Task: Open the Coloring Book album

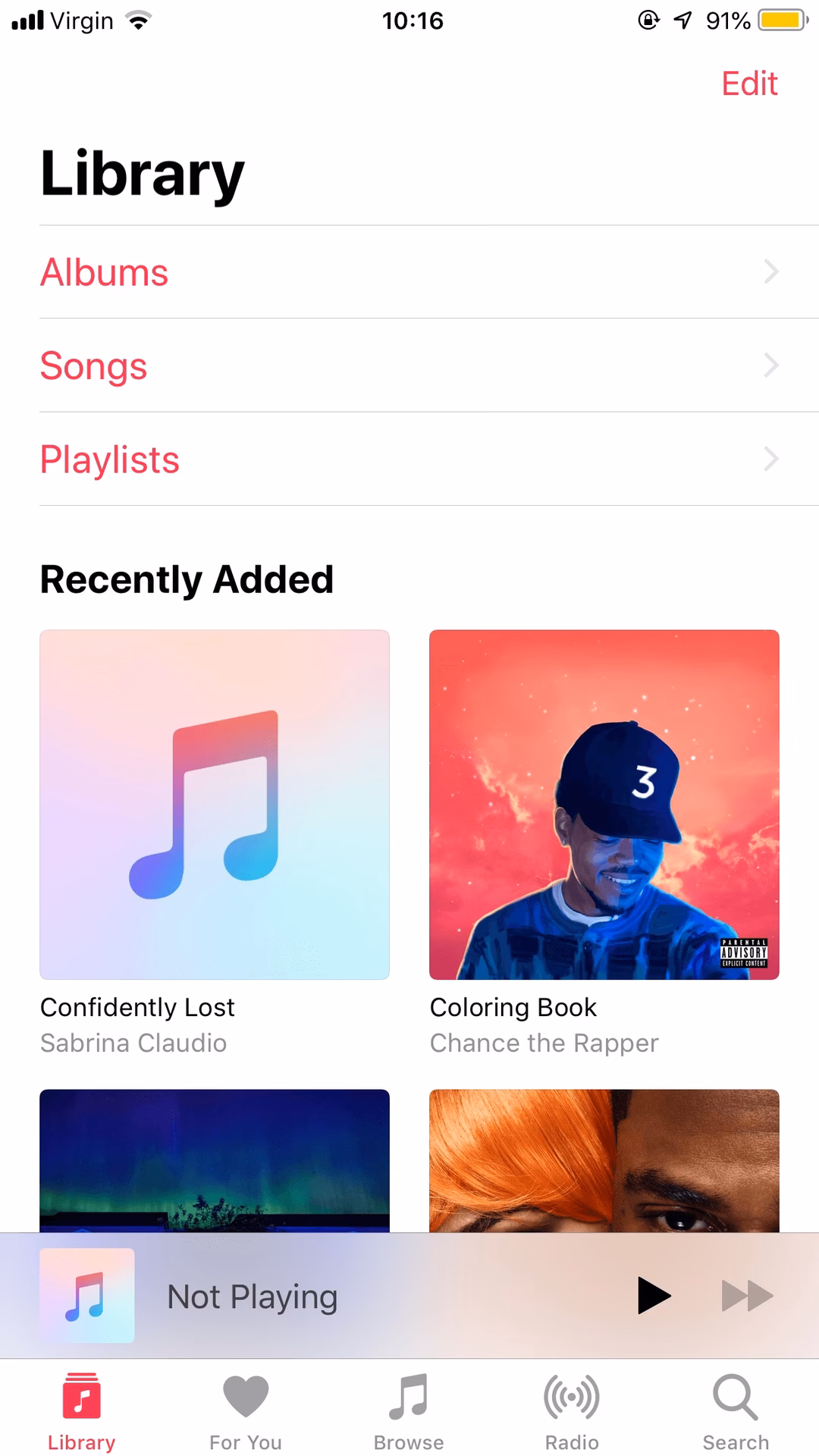Action: click(604, 805)
